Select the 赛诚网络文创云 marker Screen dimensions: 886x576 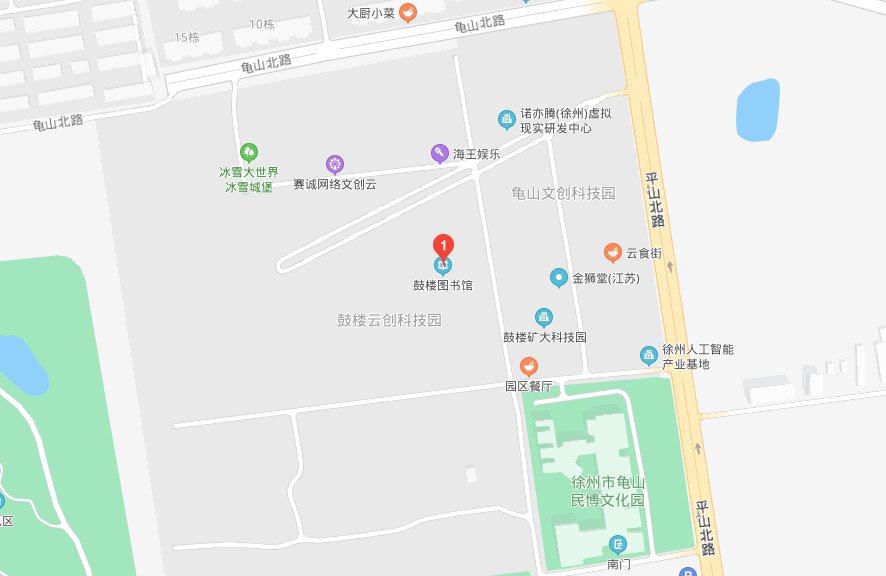coord(335,164)
